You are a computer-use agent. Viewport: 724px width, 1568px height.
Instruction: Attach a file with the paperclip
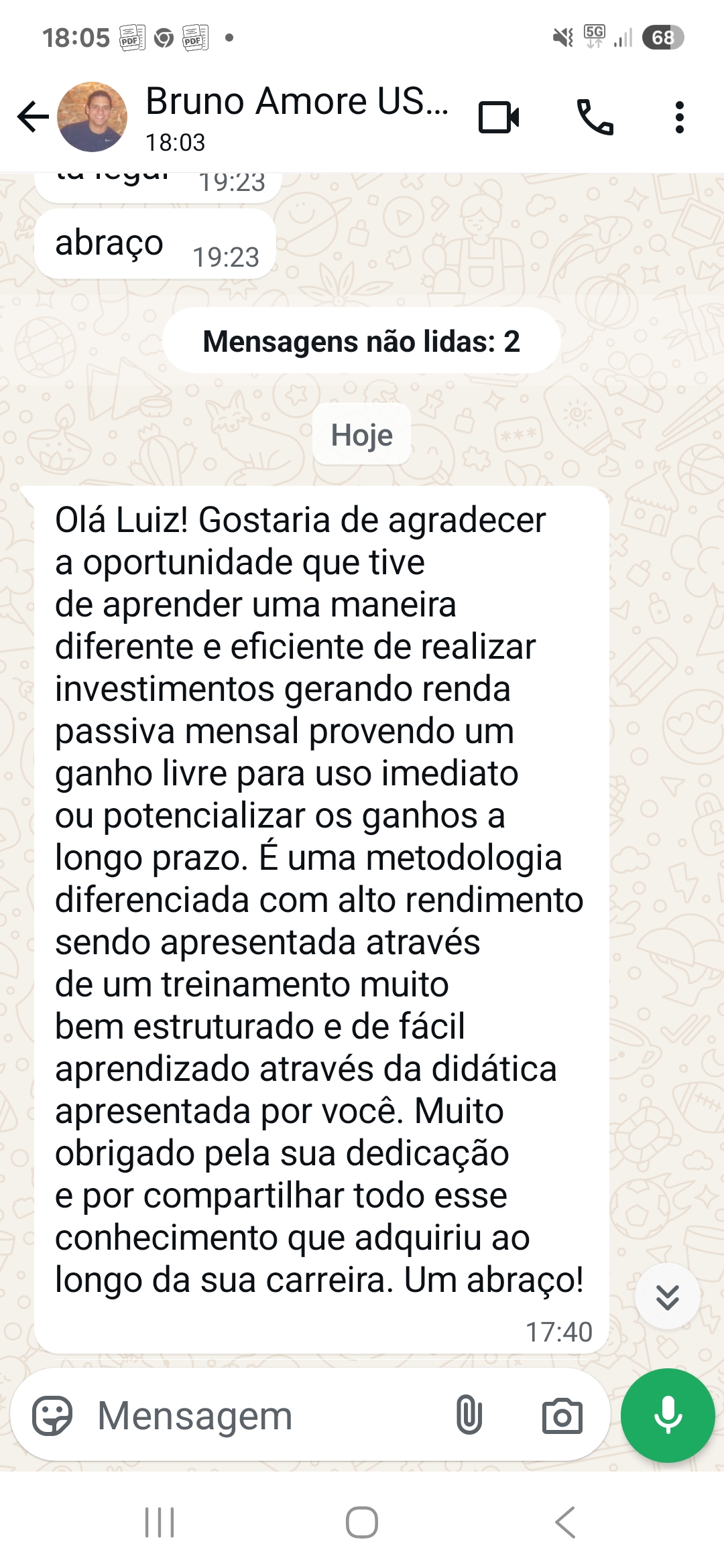pyautogui.click(x=469, y=1416)
